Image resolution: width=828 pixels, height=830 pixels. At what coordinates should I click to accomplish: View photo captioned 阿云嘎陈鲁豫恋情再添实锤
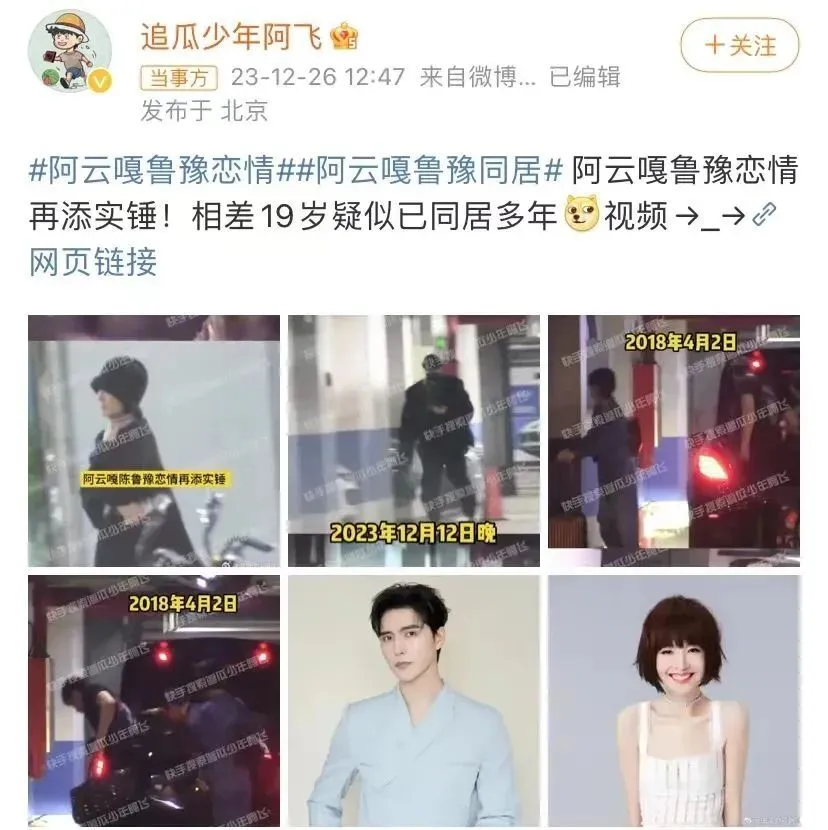(154, 441)
